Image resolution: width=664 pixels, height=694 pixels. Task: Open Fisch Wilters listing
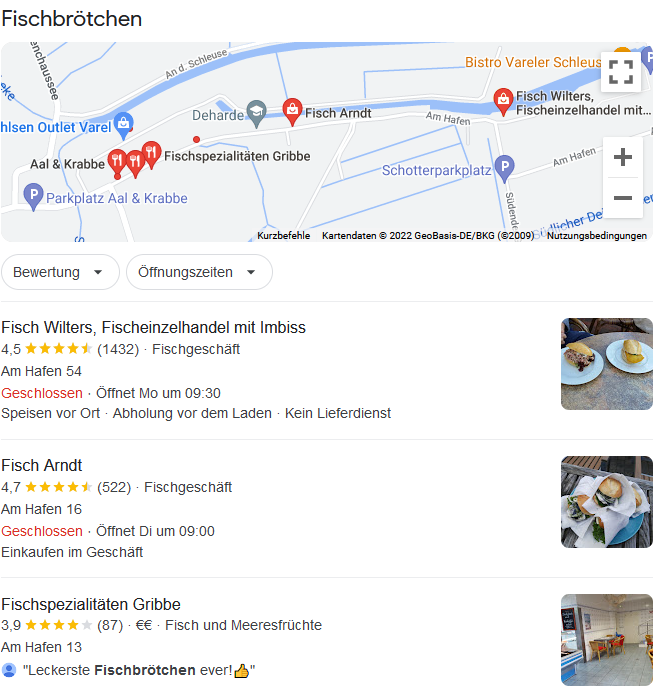pyautogui.click(x=154, y=327)
